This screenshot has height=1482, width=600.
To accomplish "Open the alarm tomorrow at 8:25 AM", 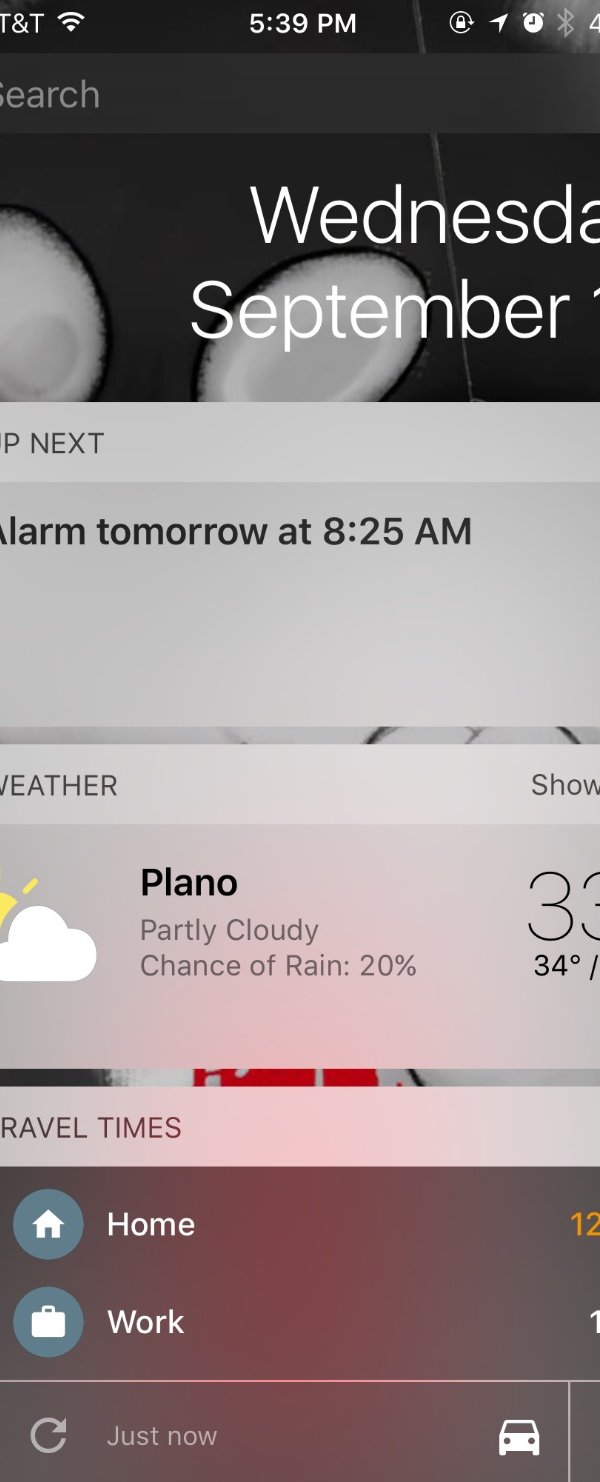I will (x=236, y=532).
